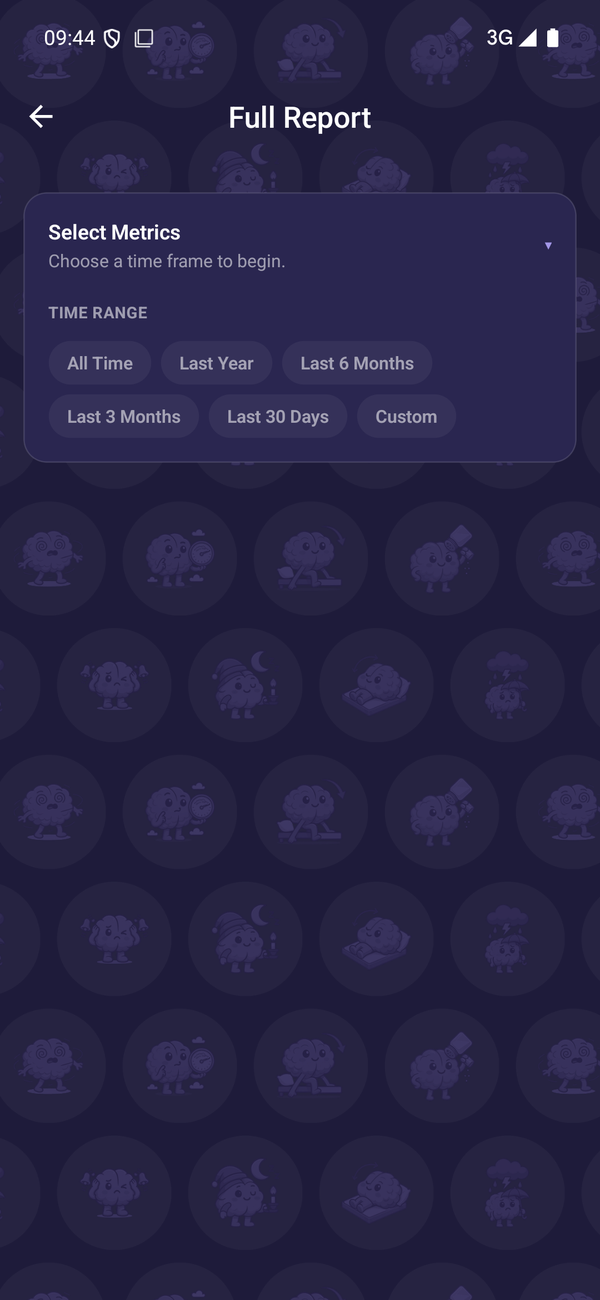
Task: Go back using the arrow icon
Action: coord(41,117)
